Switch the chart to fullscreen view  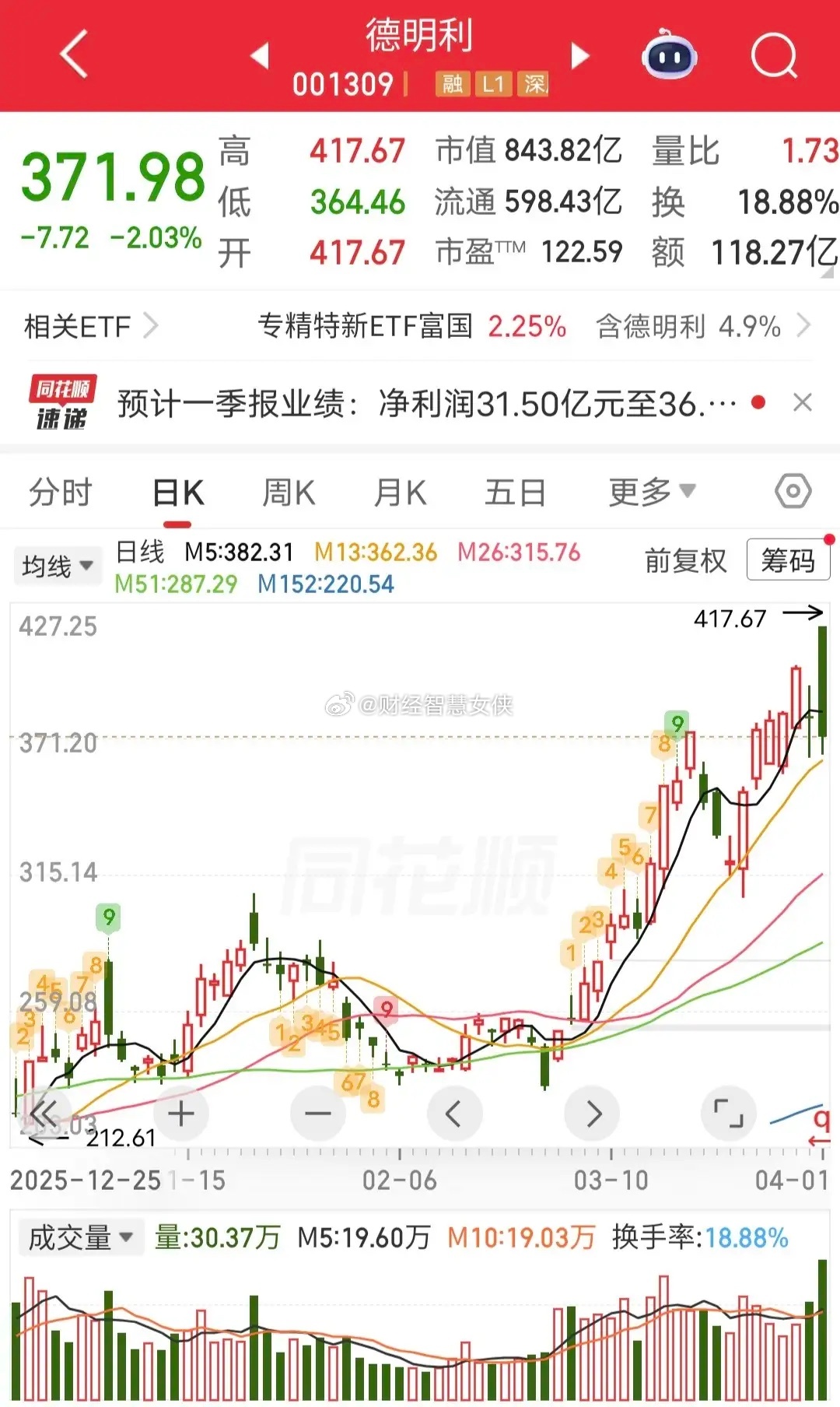coord(729,1113)
